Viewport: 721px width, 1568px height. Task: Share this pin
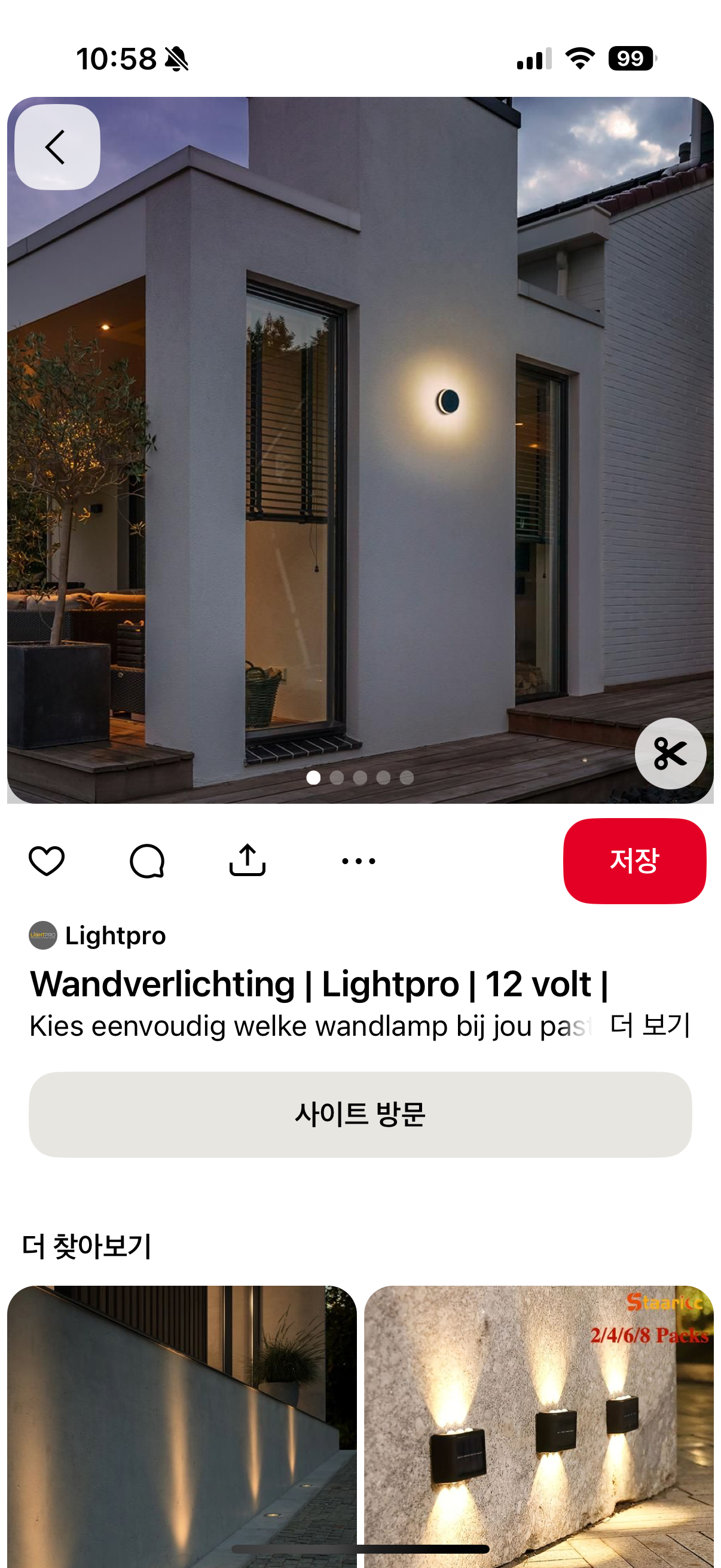click(247, 861)
